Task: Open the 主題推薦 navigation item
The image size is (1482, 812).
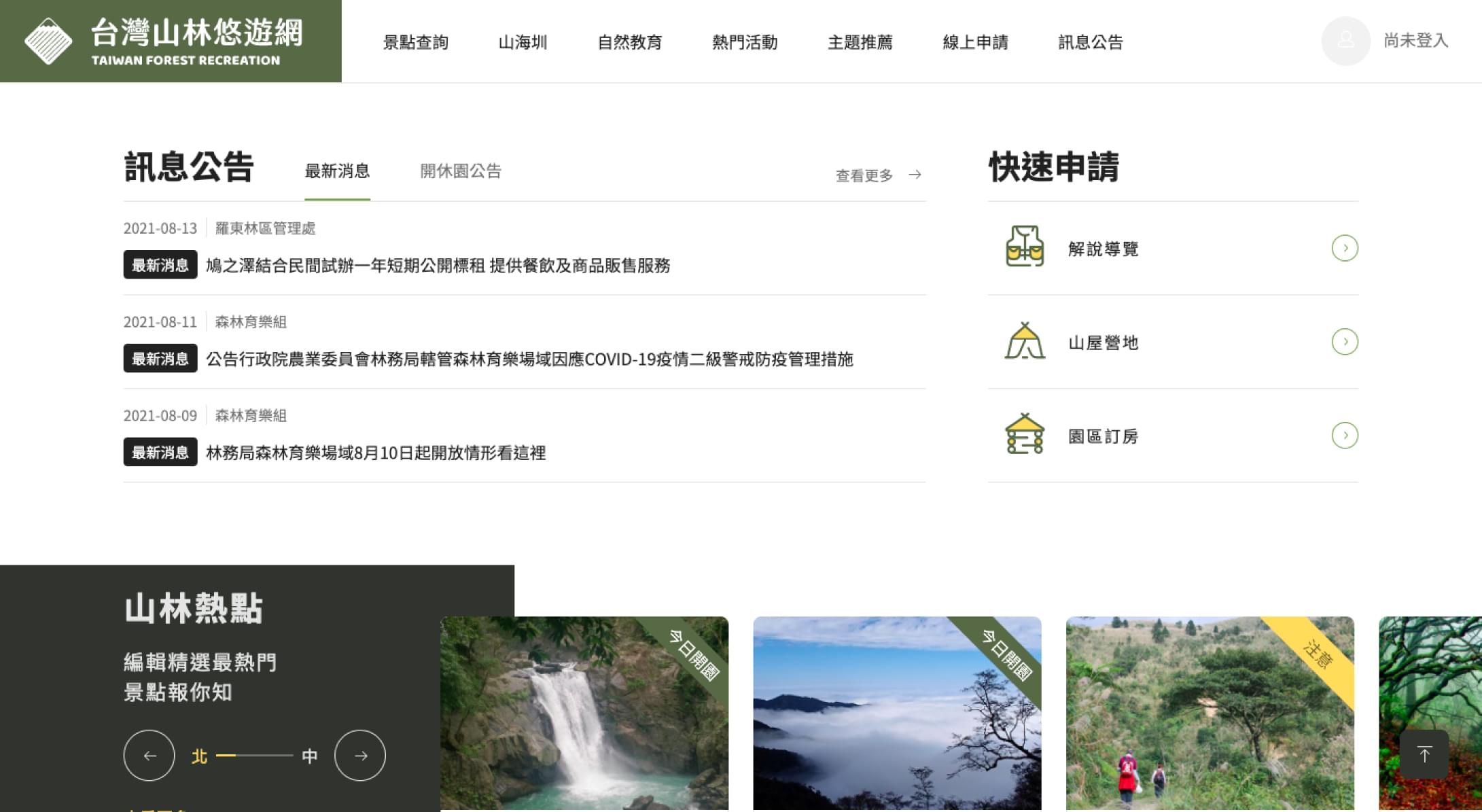Action: coord(860,42)
